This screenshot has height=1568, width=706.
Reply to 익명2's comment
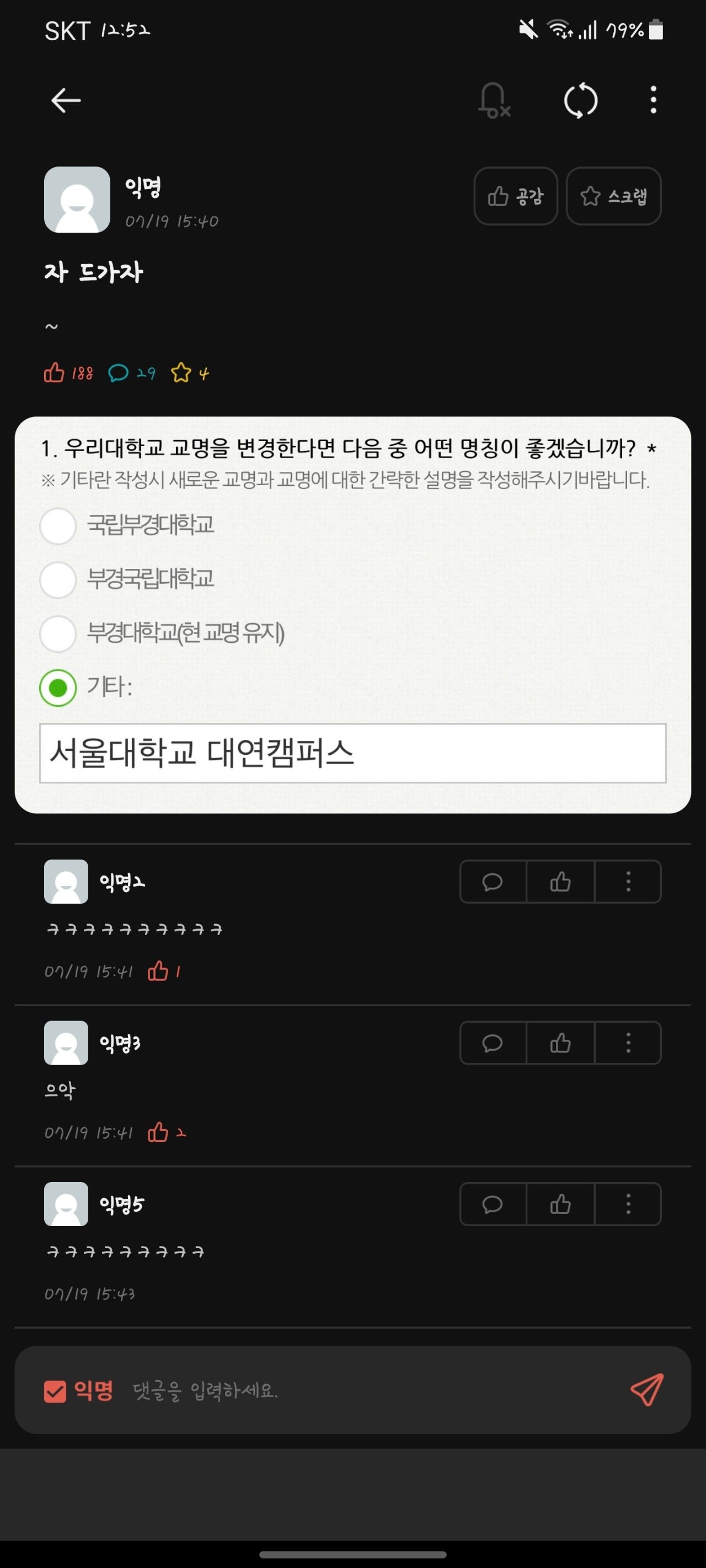492,882
